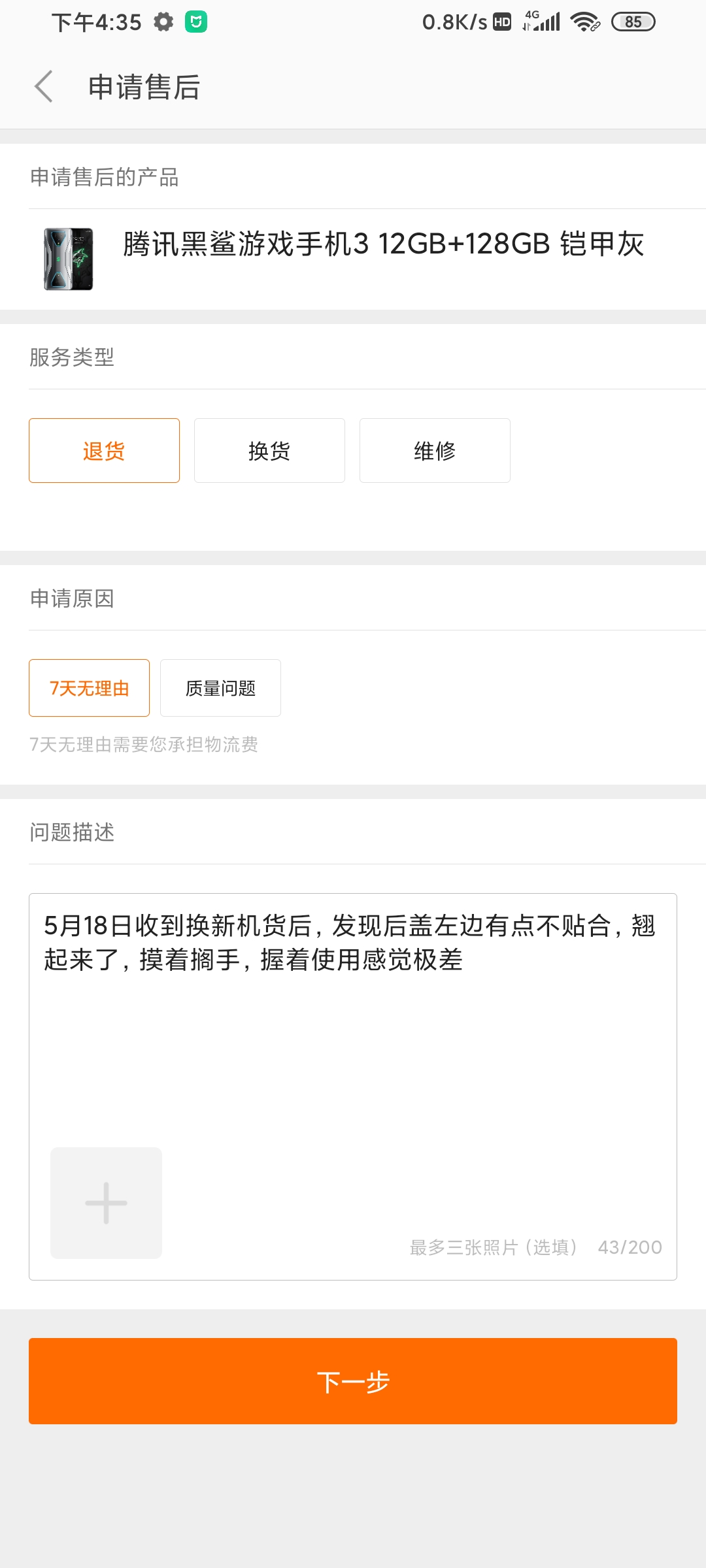Screen dimensions: 706x1568
Task: Go back from 申请售后 page
Action: (x=44, y=87)
